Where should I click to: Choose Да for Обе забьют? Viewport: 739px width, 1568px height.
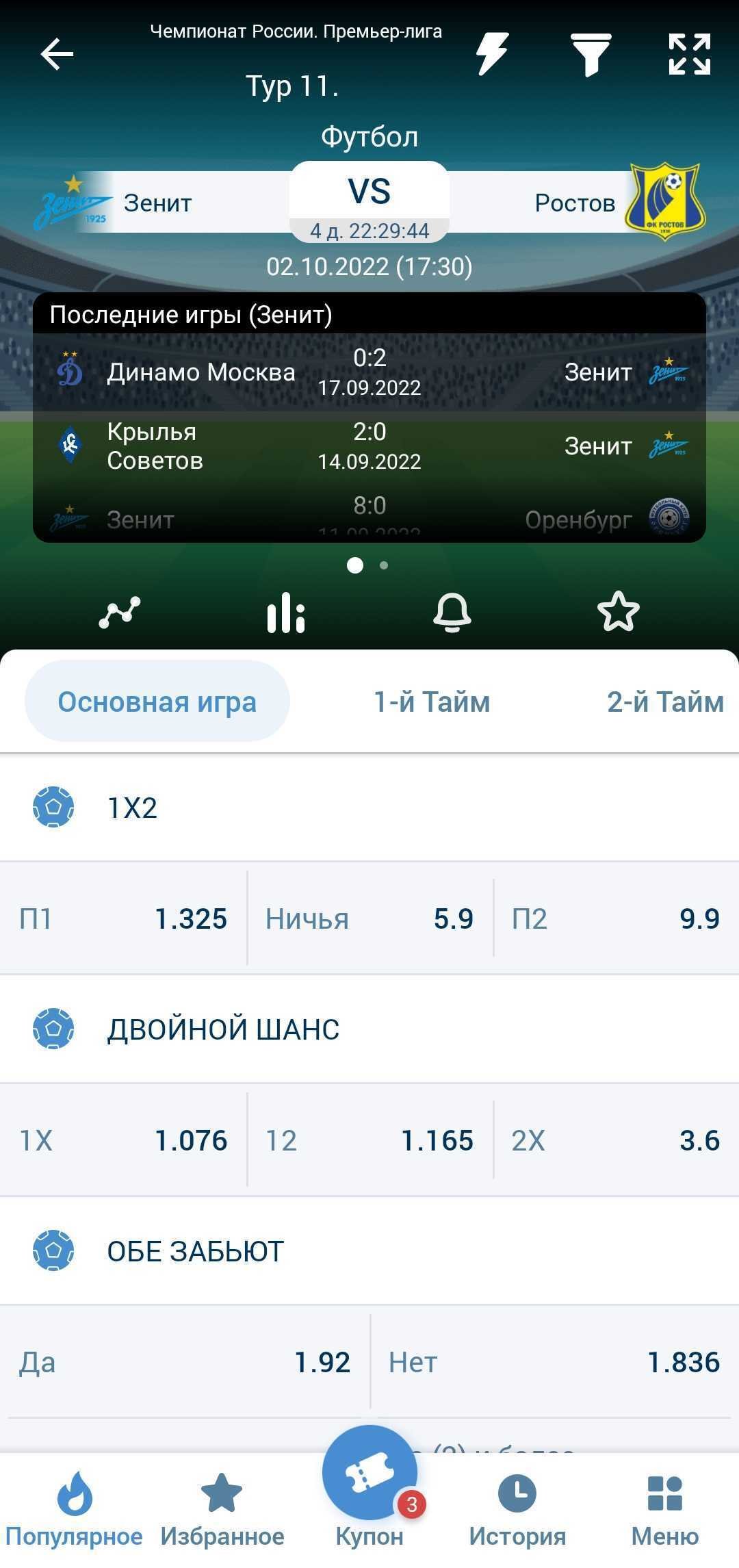point(185,1362)
